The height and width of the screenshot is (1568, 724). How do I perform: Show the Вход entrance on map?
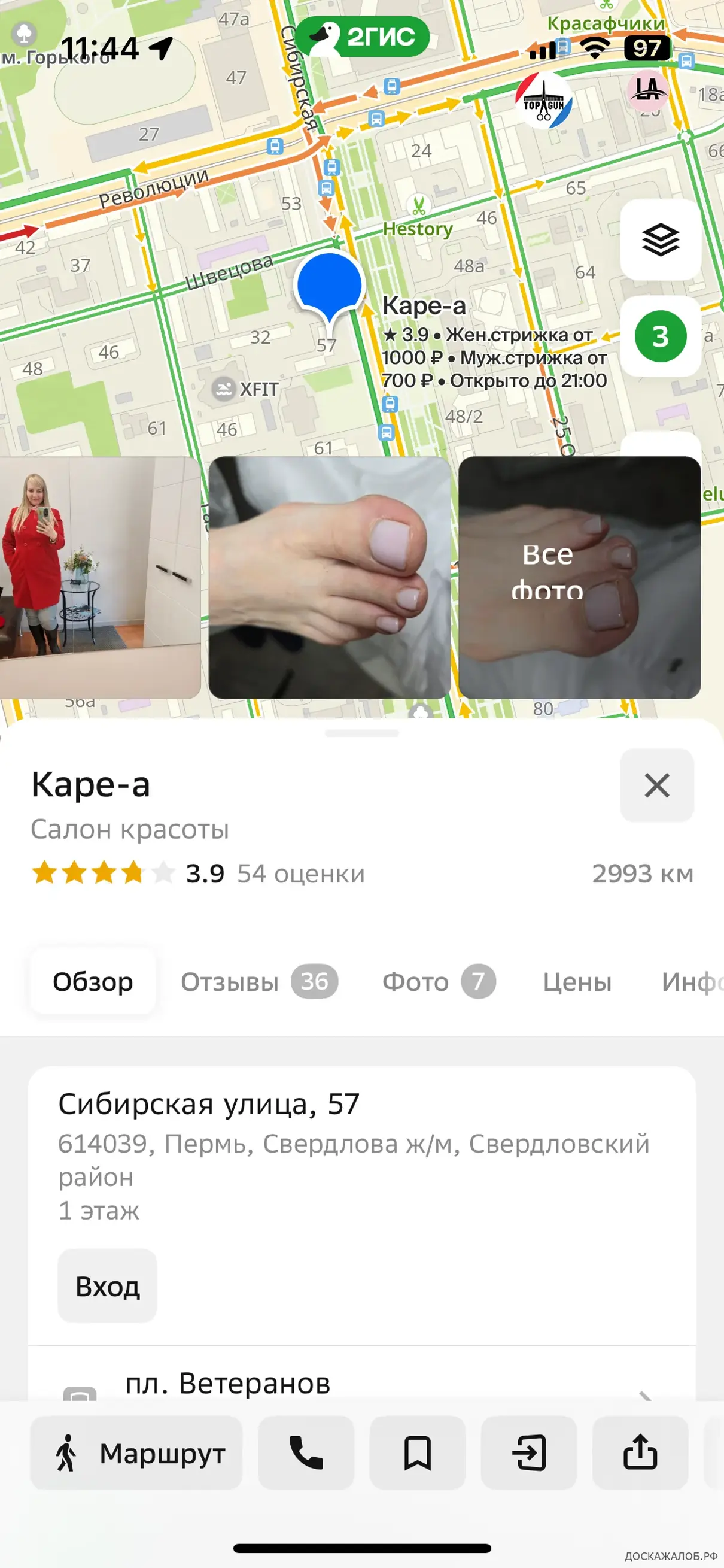[x=108, y=1286]
